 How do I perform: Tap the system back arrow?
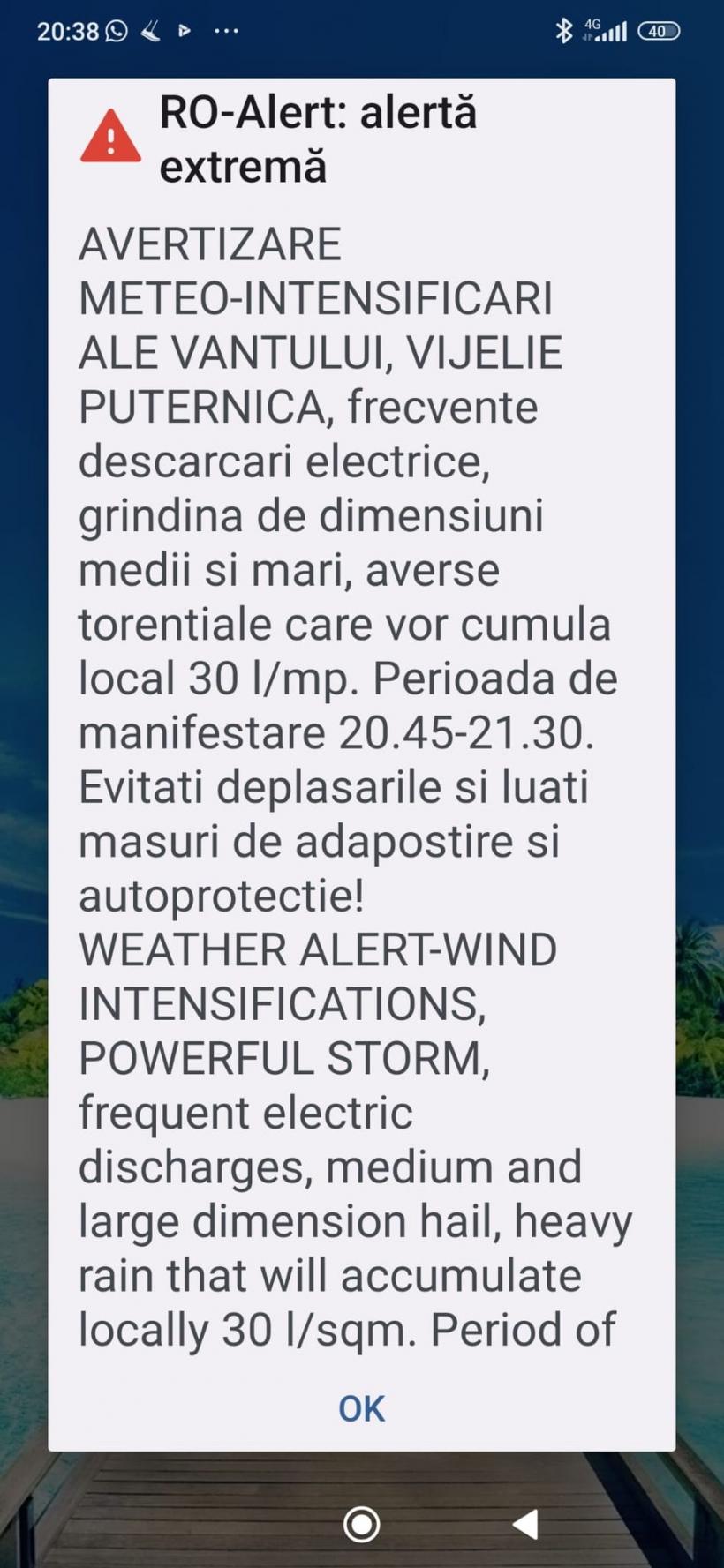(x=525, y=1524)
